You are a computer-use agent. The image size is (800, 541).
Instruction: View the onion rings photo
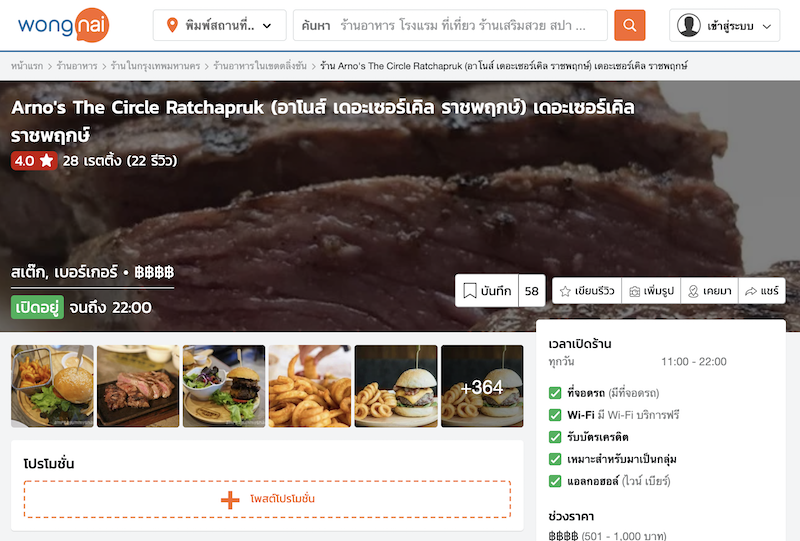(x=310, y=386)
